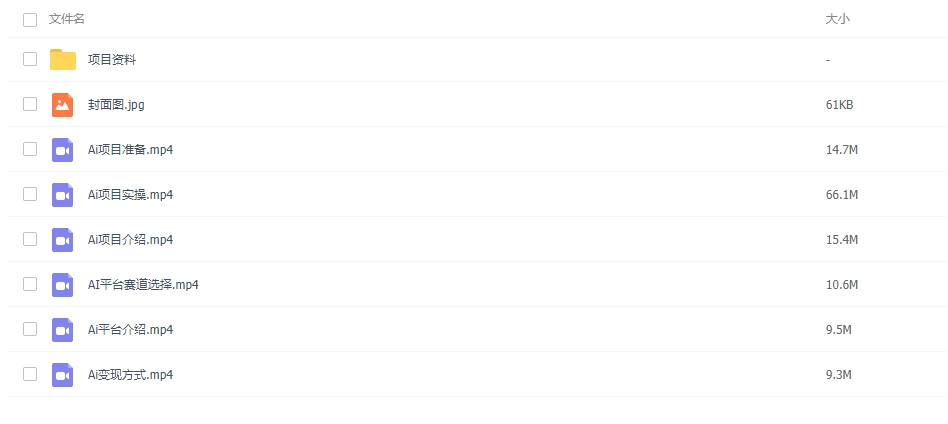Viewport: 948px width, 424px height.
Task: Open the 项目资料 folder
Action: tap(111, 60)
